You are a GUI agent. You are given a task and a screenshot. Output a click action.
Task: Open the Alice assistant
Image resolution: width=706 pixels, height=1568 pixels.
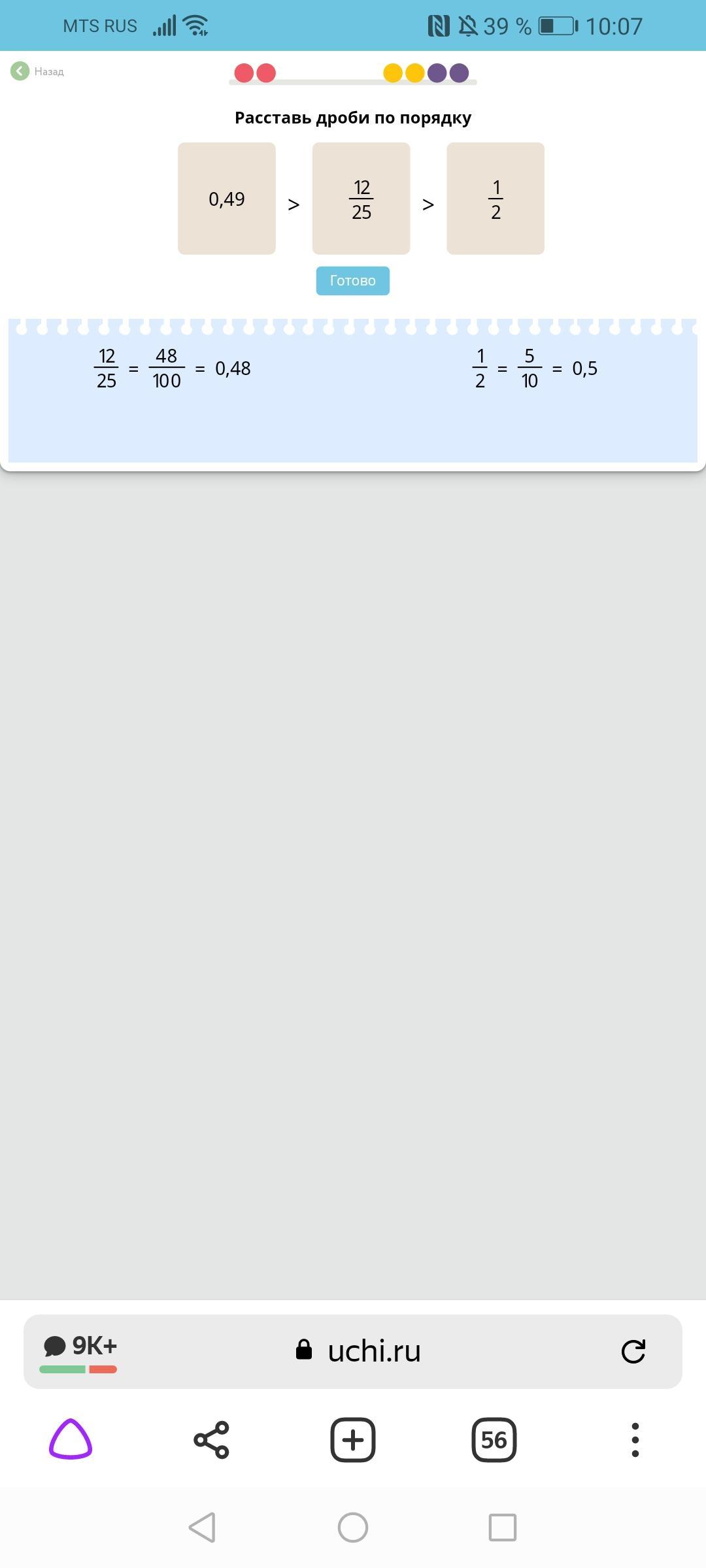click(x=71, y=1439)
